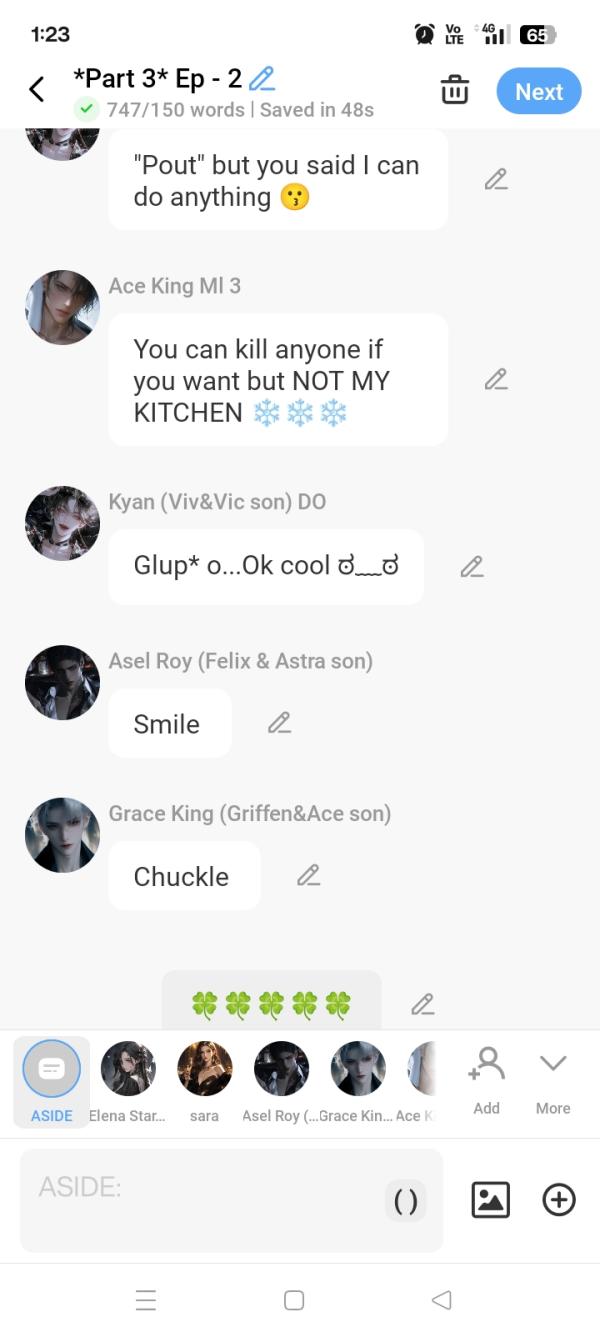
Task: Choose sara as the speaker
Action: coord(205,1080)
